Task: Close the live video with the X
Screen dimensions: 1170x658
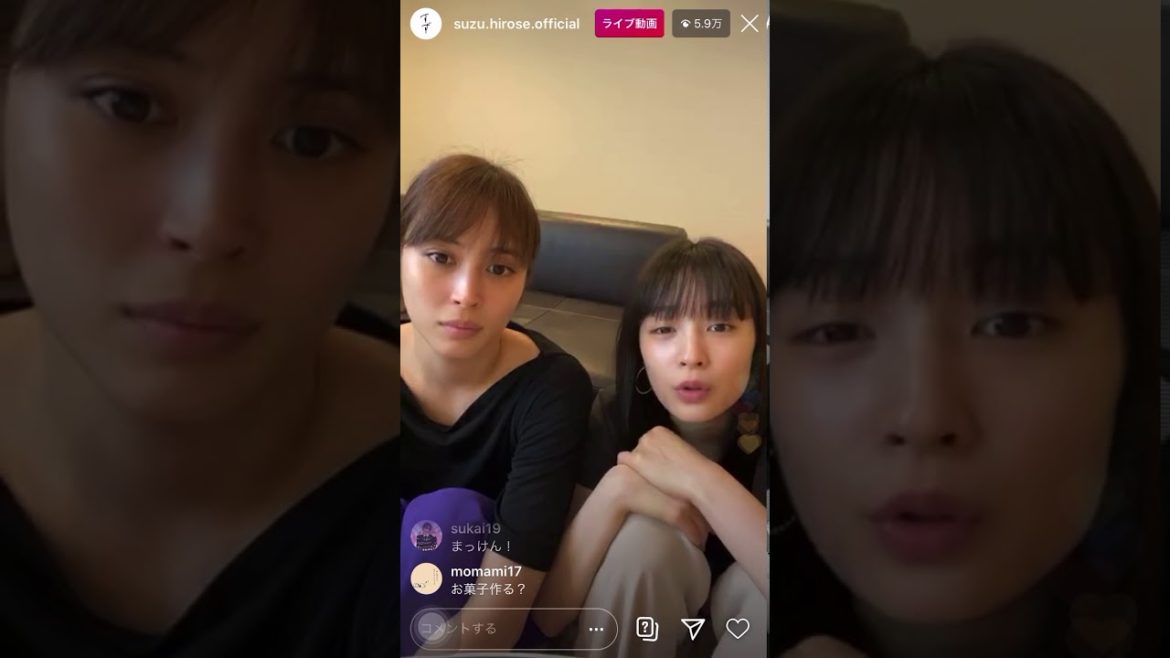Action: tap(749, 23)
